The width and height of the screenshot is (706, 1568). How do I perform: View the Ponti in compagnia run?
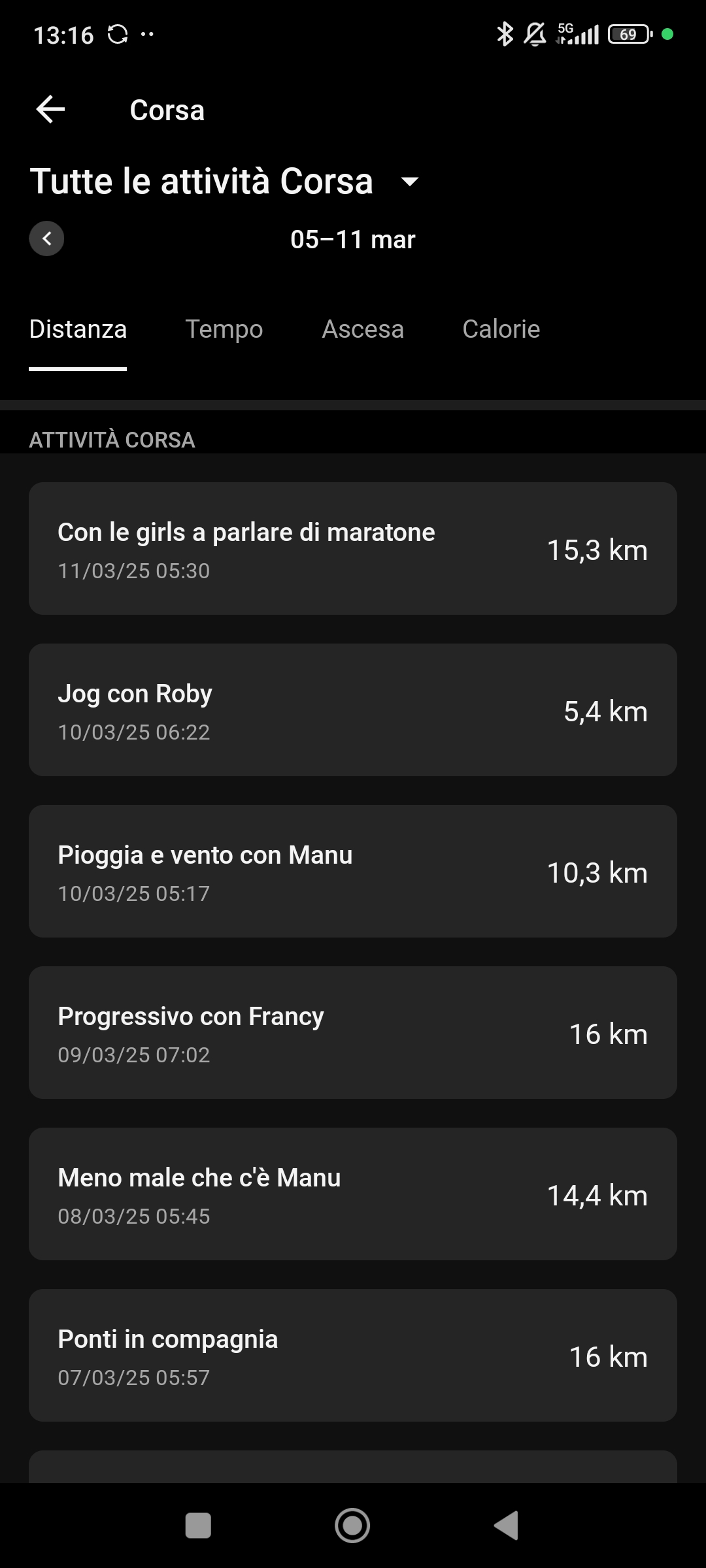(x=353, y=1356)
